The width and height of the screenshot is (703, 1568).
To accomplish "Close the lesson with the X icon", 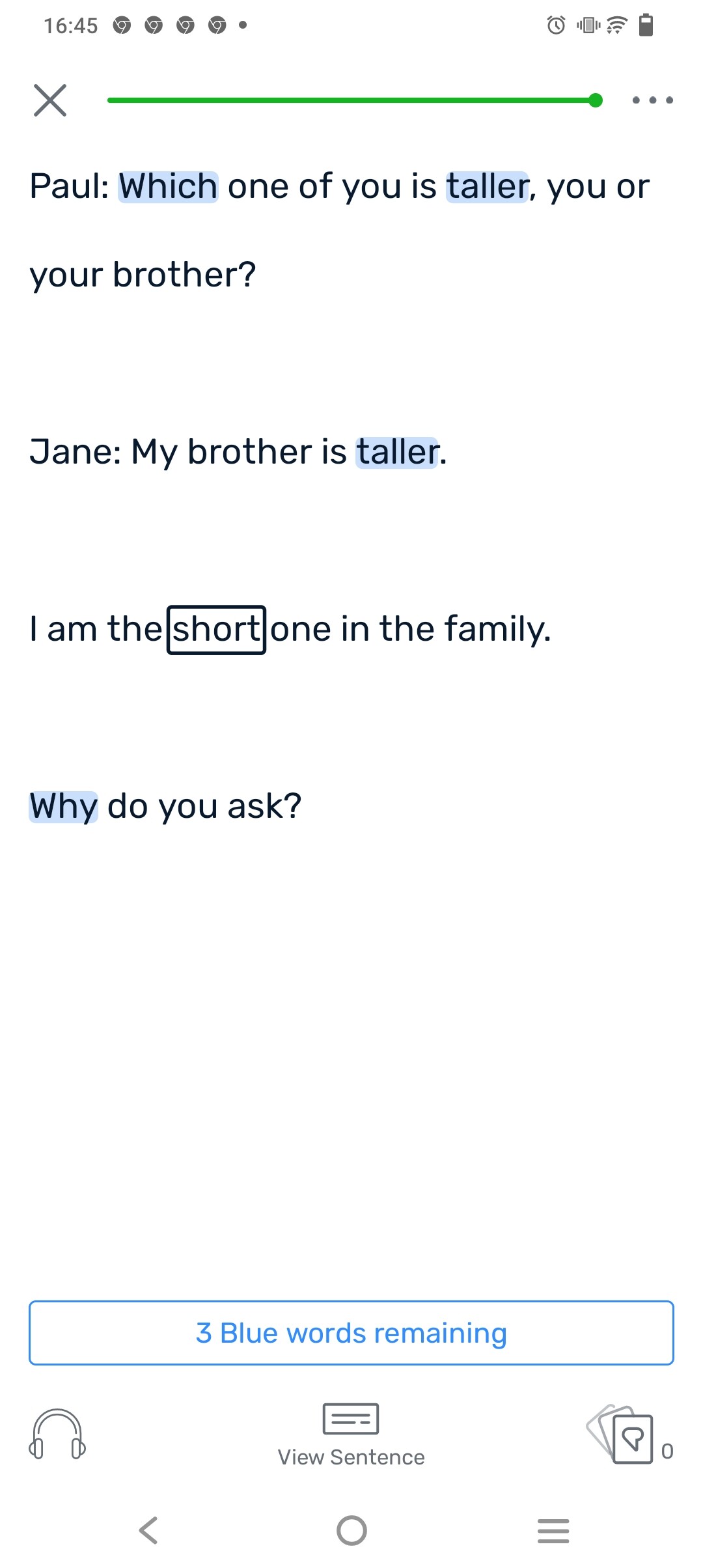I will tap(50, 100).
